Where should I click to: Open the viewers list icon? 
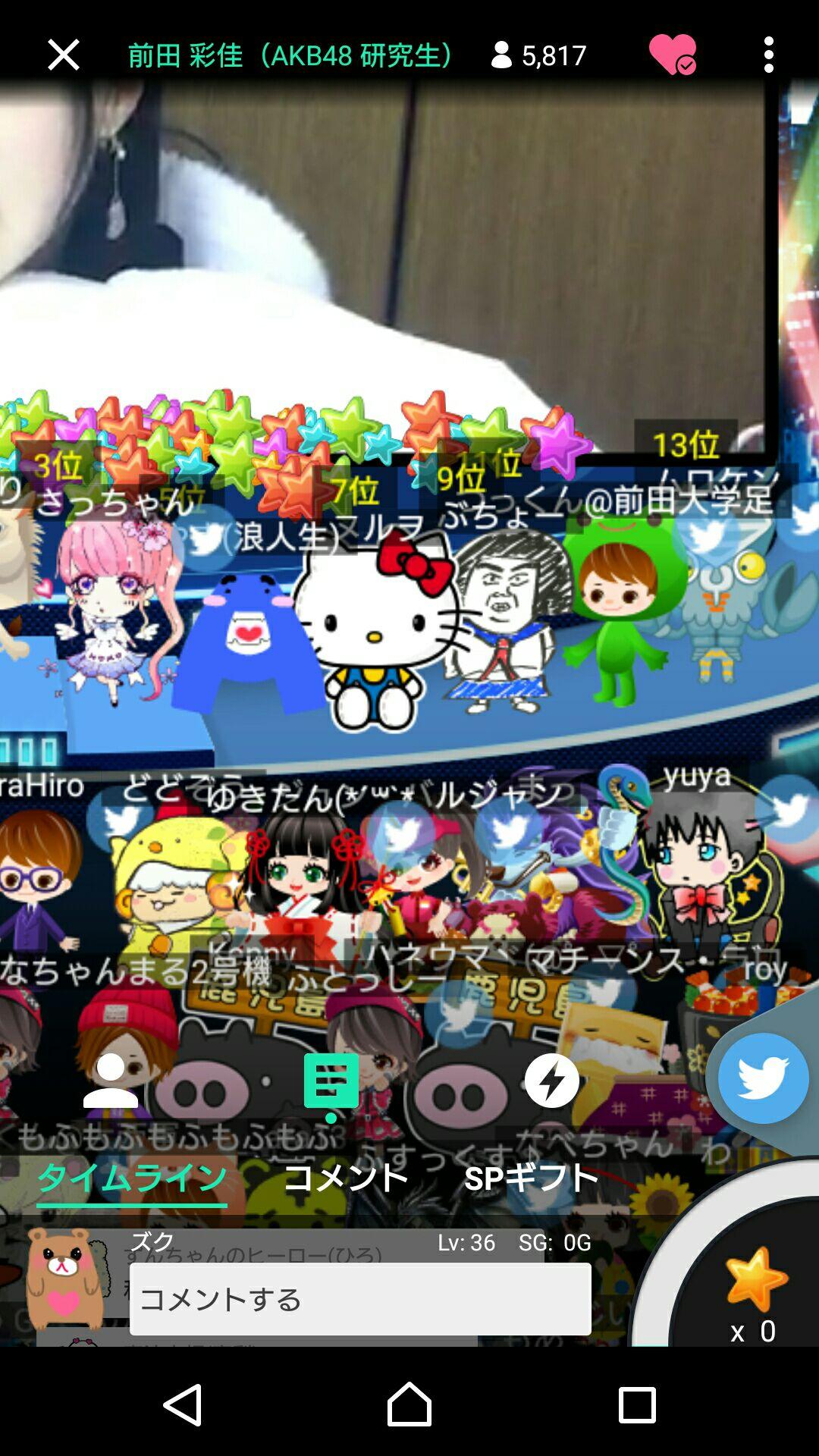click(111, 1081)
